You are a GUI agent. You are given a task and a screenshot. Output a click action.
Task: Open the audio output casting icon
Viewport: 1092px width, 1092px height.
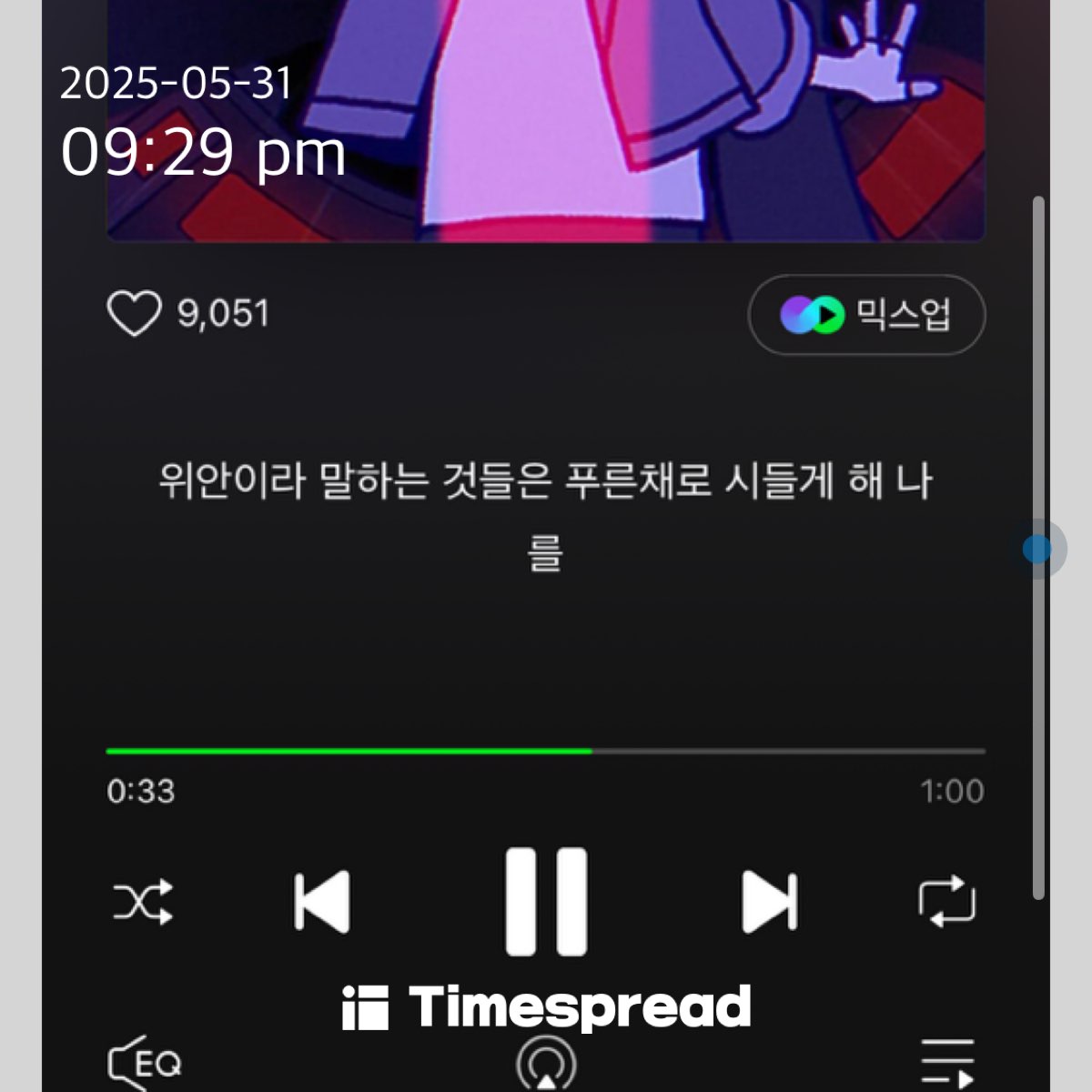tap(546, 1063)
